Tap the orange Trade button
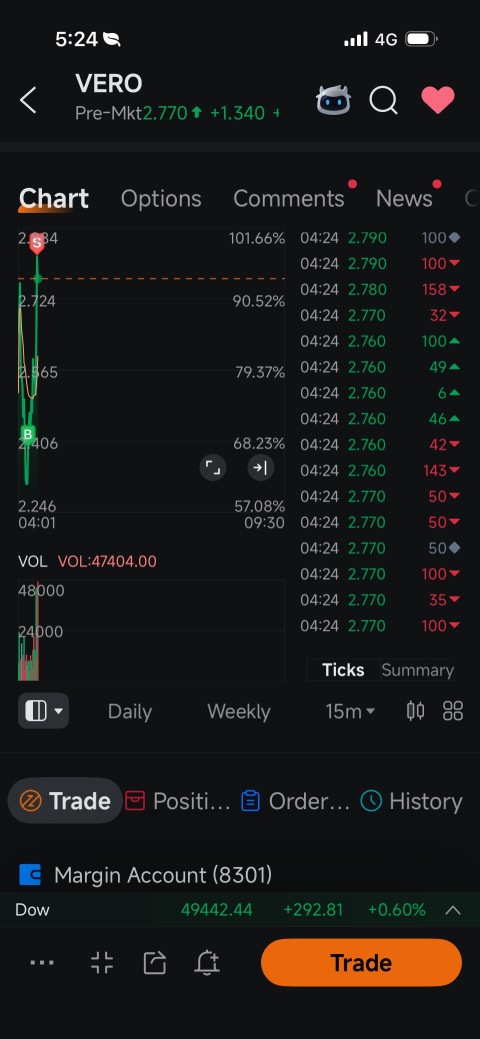The image size is (480, 1039). point(361,962)
